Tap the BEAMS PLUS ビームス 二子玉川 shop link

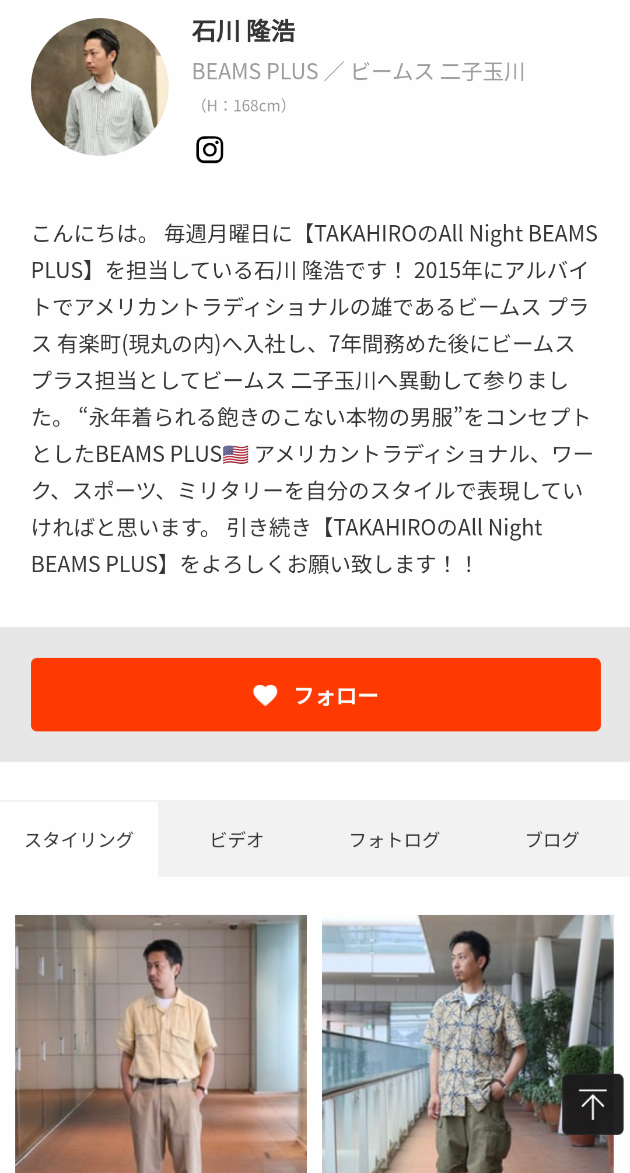358,72
